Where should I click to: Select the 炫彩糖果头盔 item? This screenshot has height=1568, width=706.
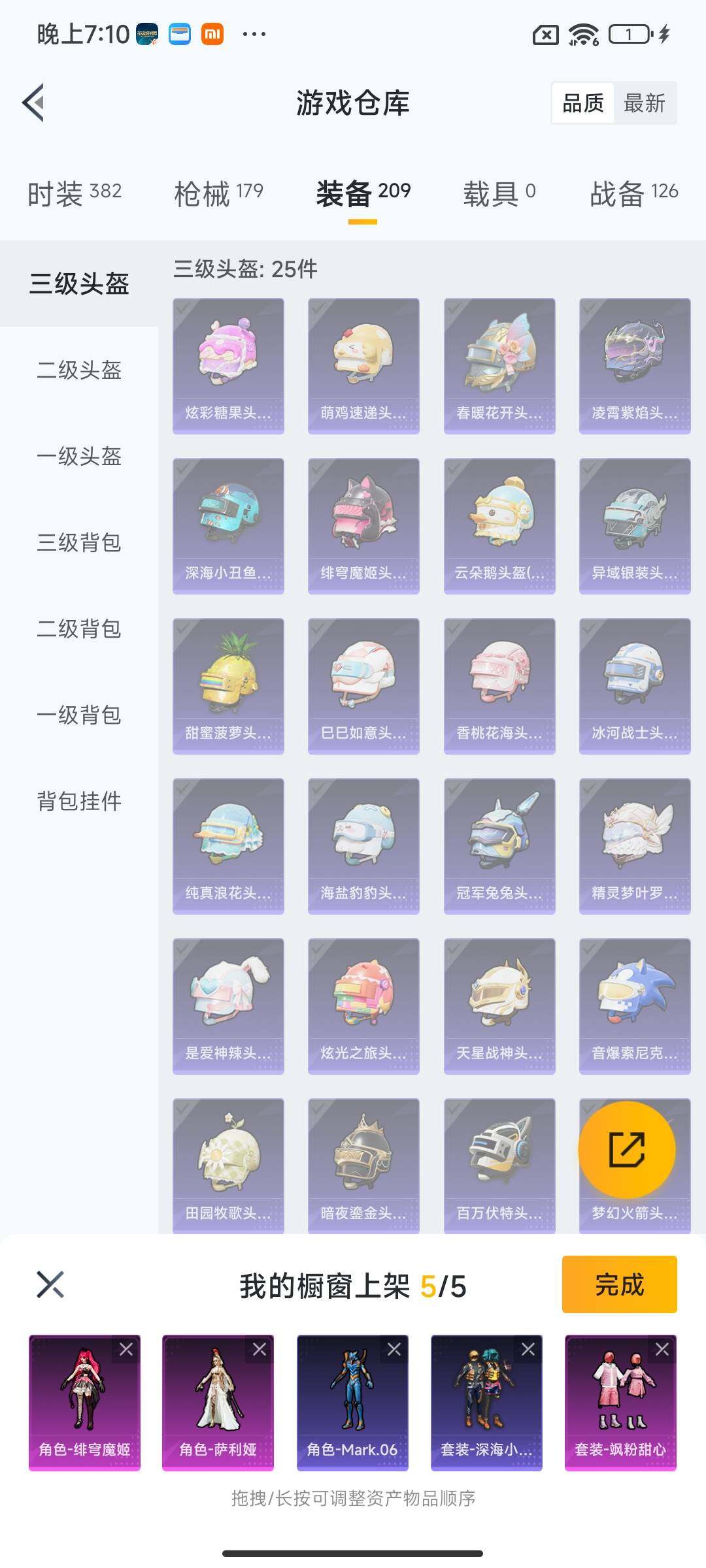(228, 366)
